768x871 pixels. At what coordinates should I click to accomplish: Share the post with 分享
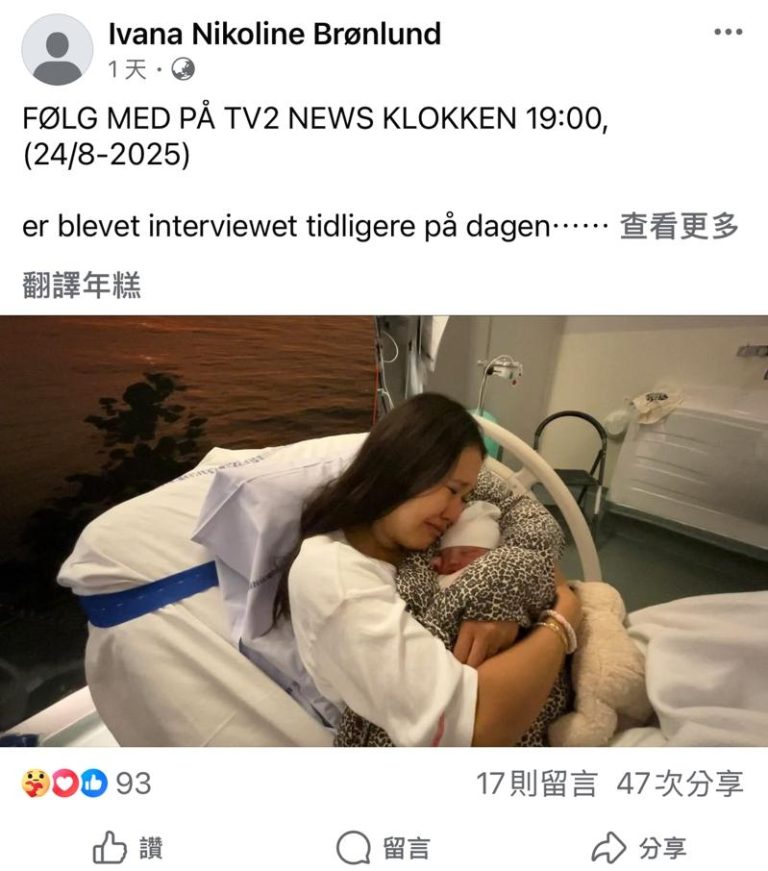tap(638, 849)
